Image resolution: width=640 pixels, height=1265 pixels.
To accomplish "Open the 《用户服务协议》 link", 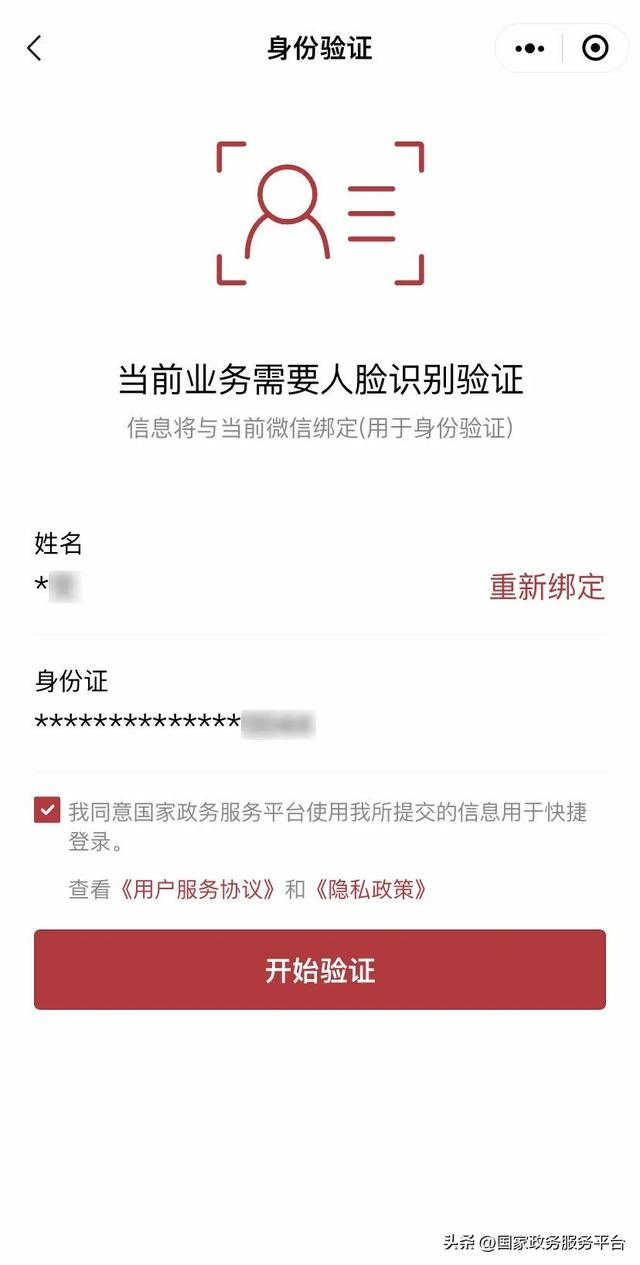I will click(197, 890).
